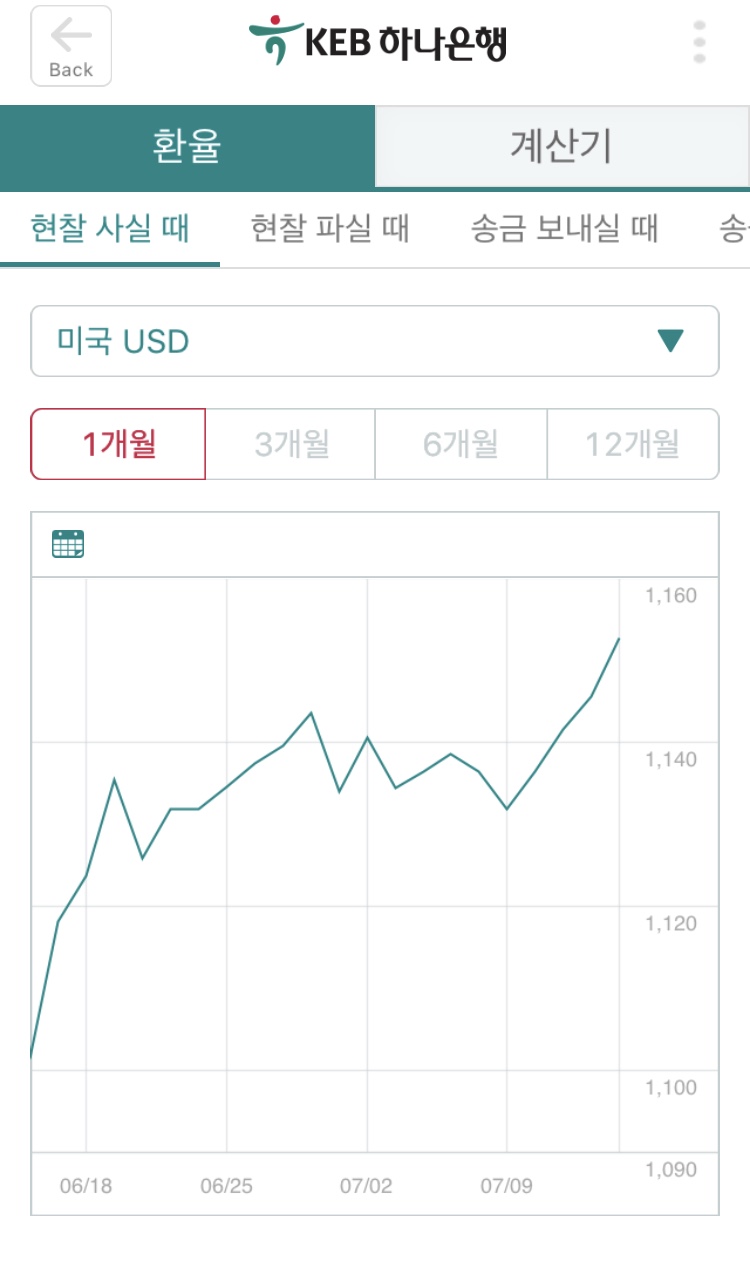Select the 송금 보내실 때 sub-tab
Screen dimensions: 750x1265
(564, 229)
